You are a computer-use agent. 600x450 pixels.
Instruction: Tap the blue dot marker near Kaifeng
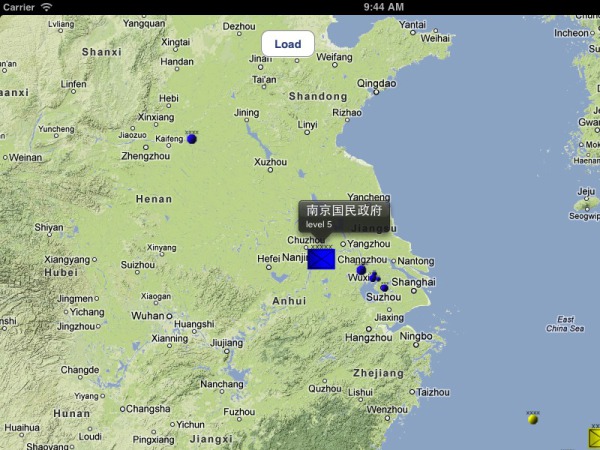[192, 139]
